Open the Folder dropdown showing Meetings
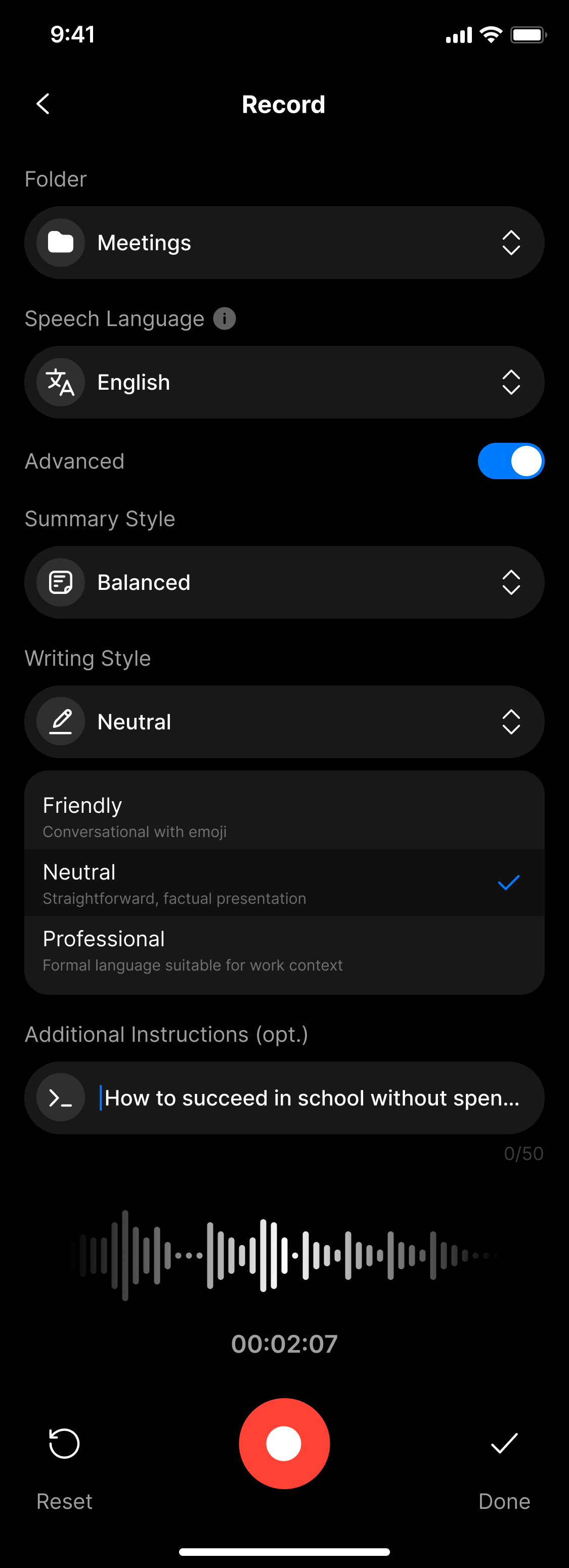This screenshot has width=569, height=1568. (x=284, y=242)
